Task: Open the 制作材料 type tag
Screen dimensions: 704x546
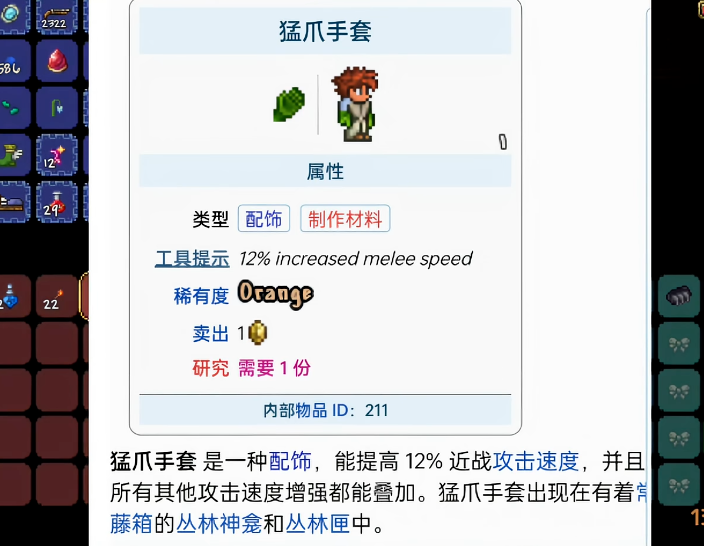Action: pos(345,220)
